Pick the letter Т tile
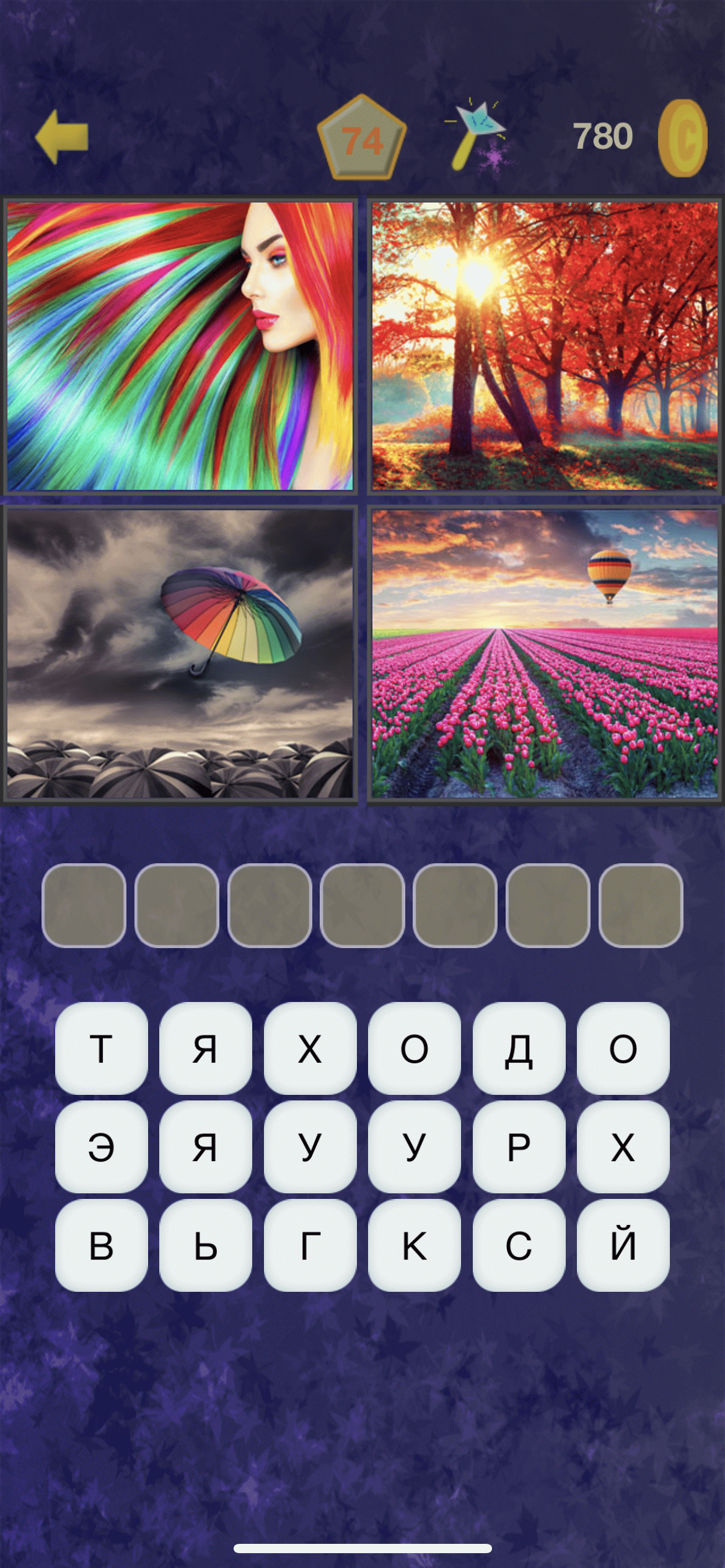Image resolution: width=725 pixels, height=1568 pixels. tap(101, 1048)
